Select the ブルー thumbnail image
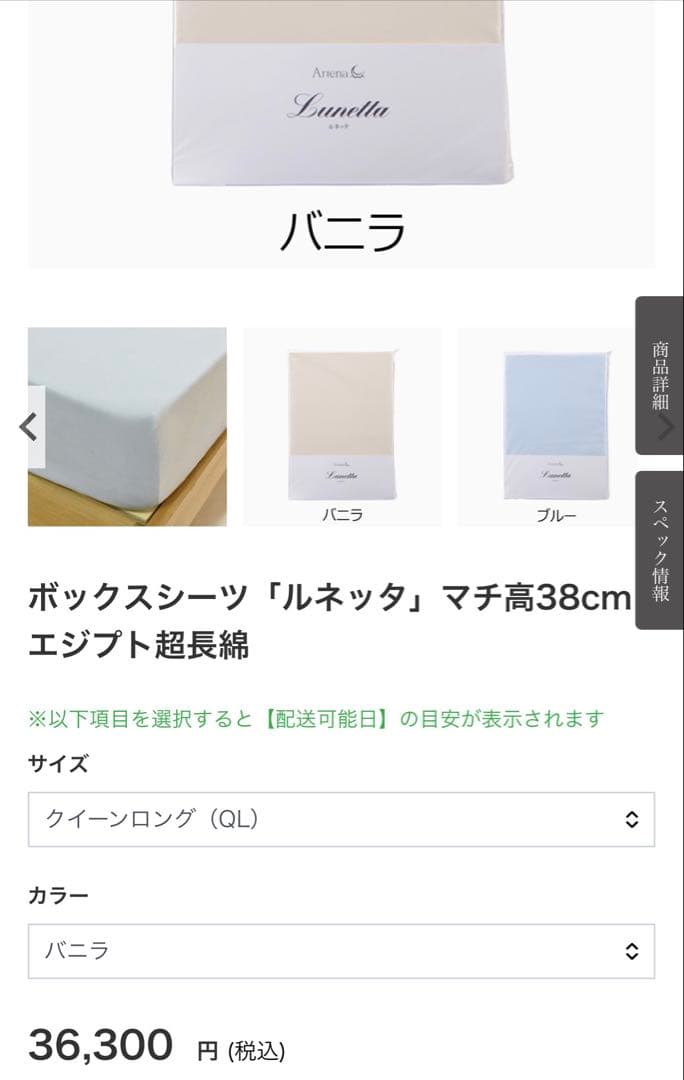684x1080 pixels. coord(556,427)
